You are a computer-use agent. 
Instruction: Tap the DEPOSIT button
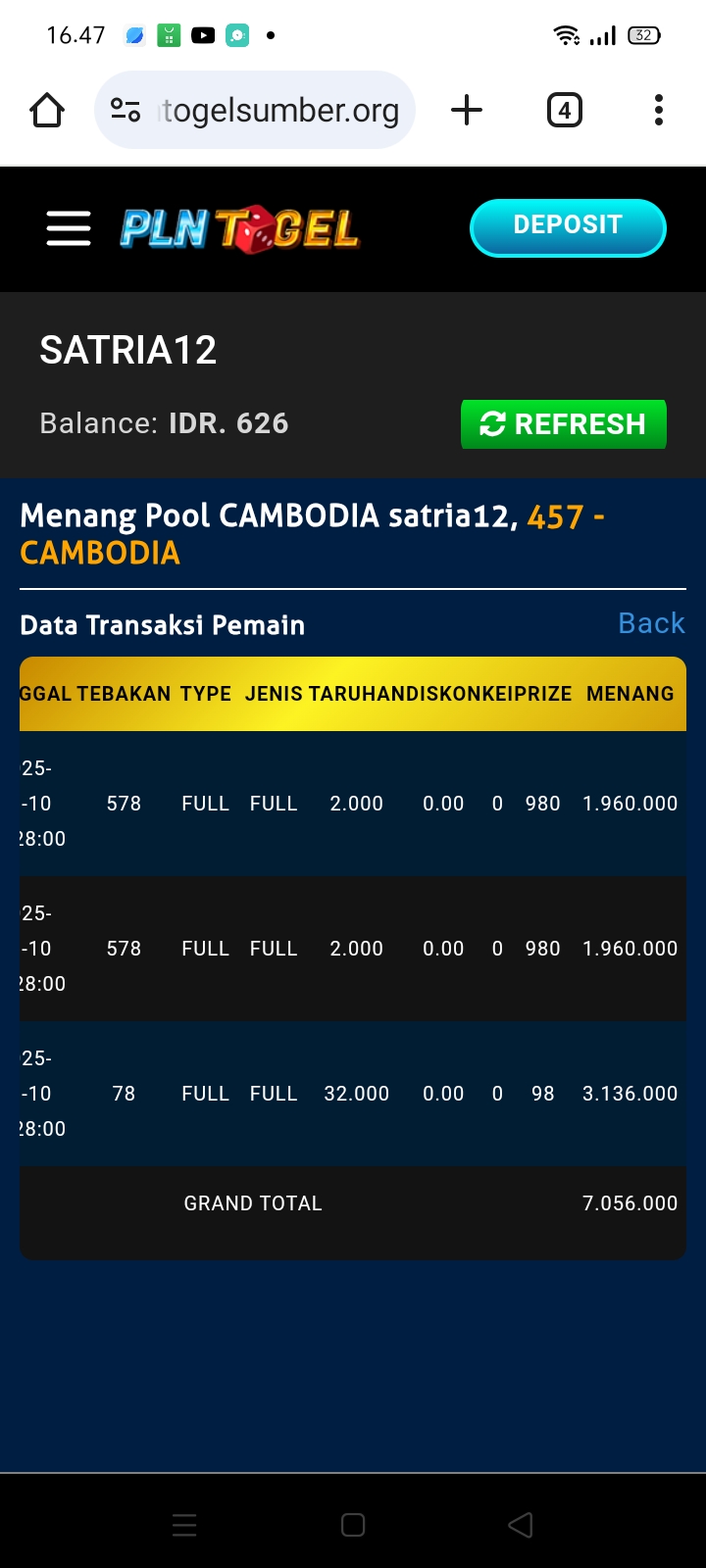tap(568, 227)
